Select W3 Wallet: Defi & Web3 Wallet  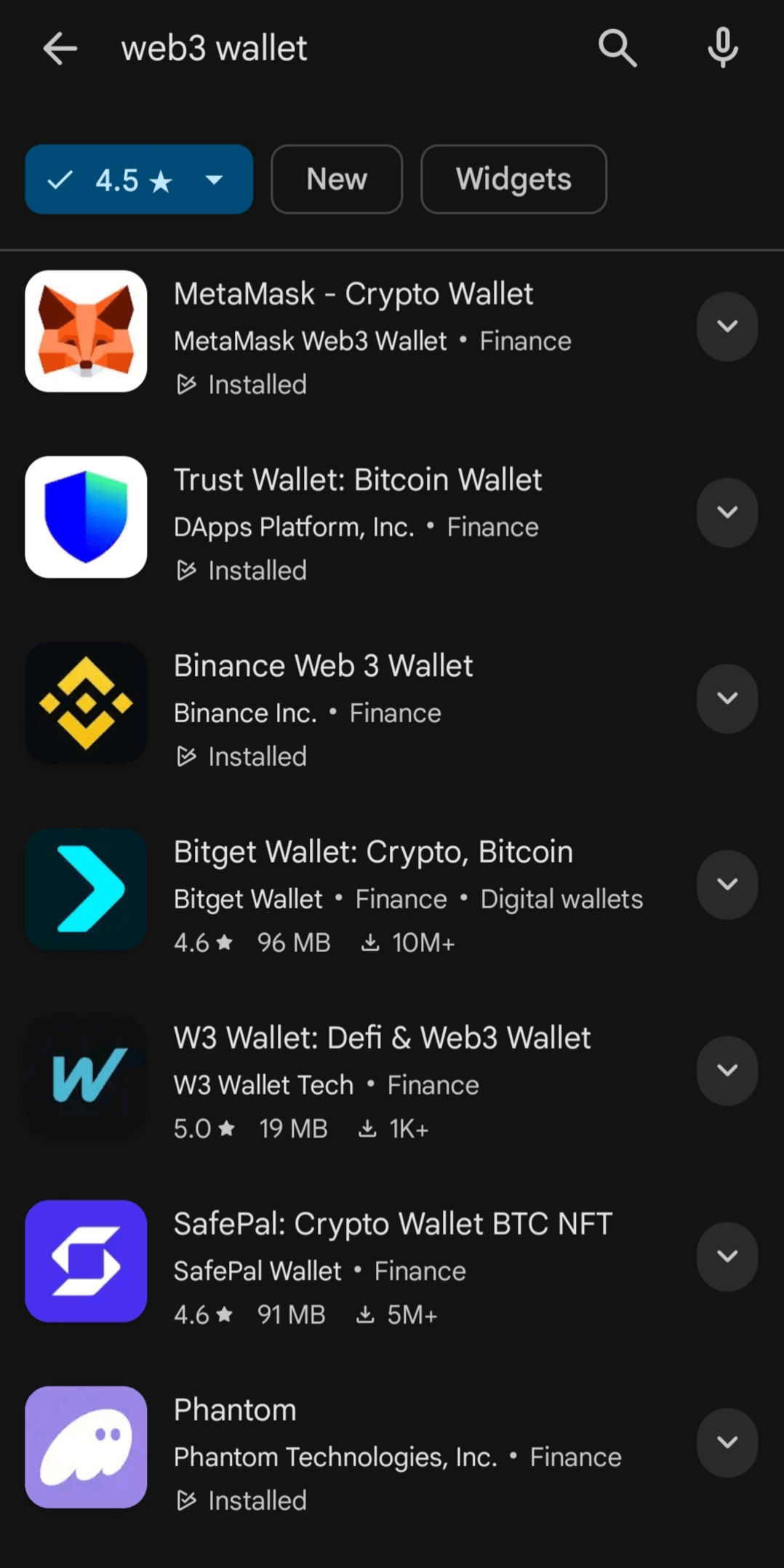click(382, 1039)
